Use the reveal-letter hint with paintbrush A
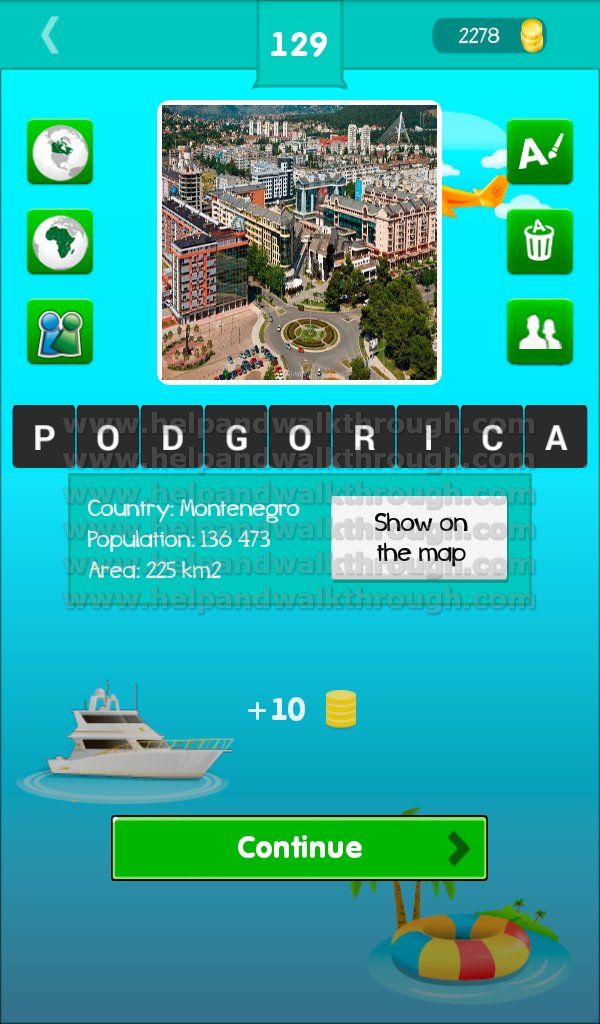Screen dimensions: 600x1024 [540, 152]
